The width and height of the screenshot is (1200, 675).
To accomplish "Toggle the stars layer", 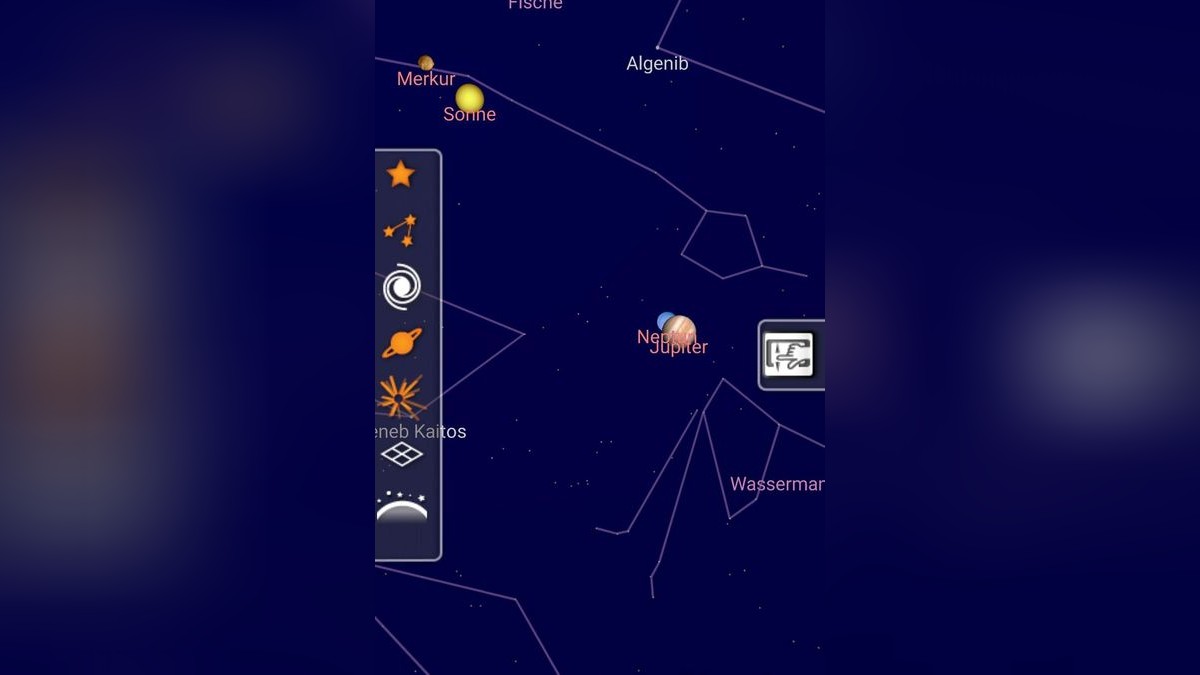I will point(401,175).
